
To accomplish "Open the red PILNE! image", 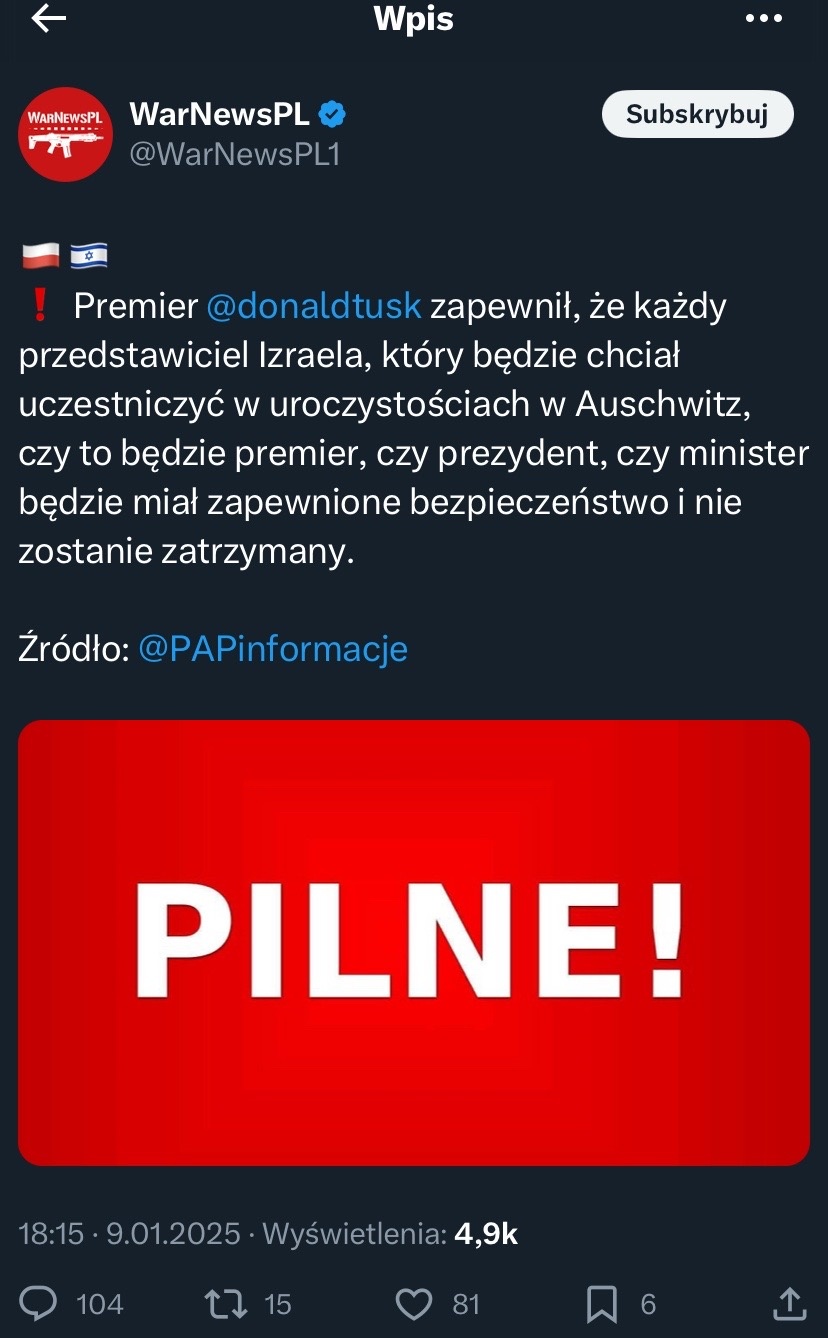I will click(x=414, y=943).
